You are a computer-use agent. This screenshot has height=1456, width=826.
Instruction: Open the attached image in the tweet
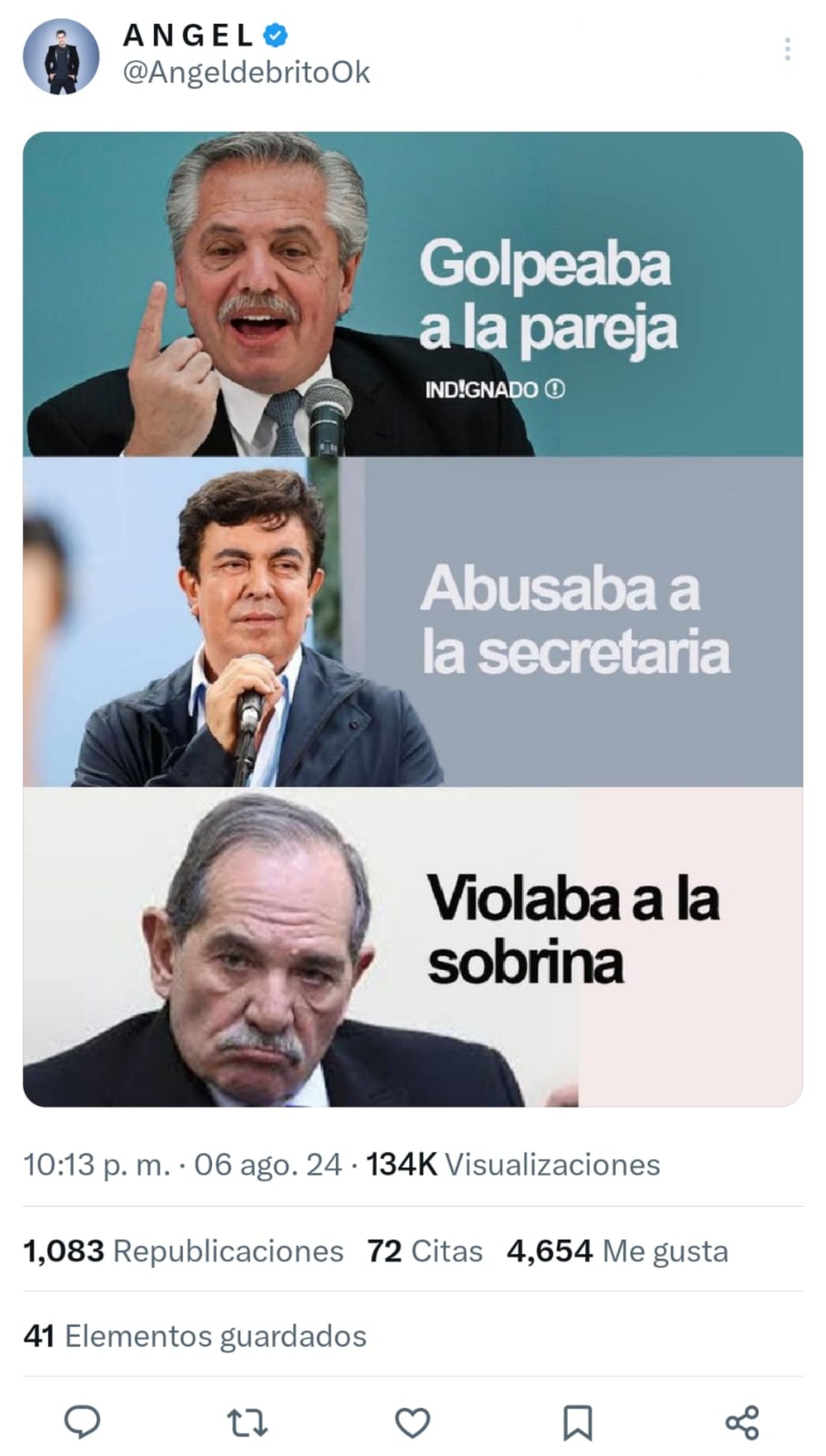pyautogui.click(x=412, y=618)
